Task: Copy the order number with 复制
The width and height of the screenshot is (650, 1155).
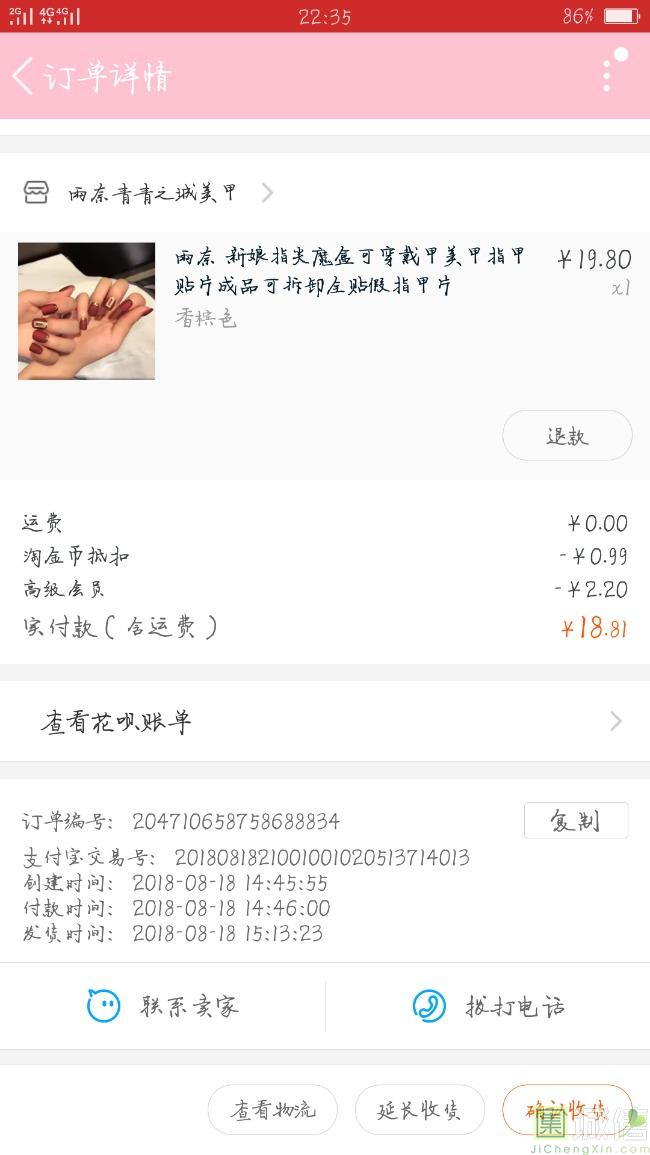Action: coord(576,821)
